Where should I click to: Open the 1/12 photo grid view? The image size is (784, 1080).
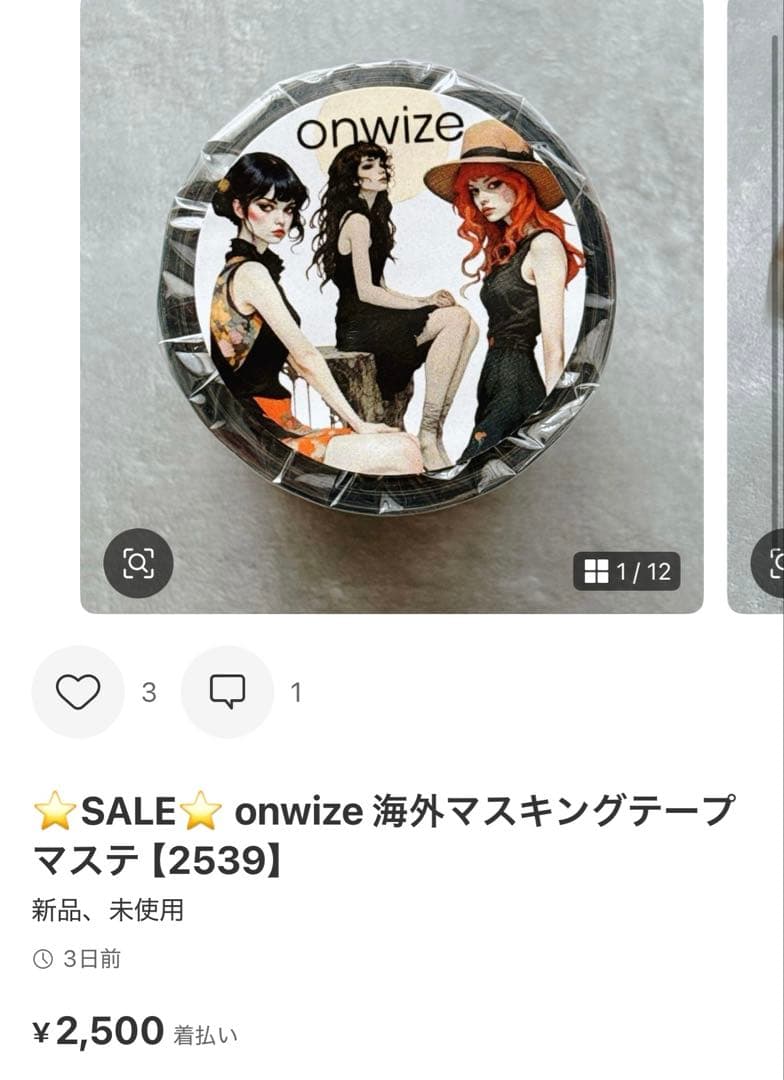626,571
